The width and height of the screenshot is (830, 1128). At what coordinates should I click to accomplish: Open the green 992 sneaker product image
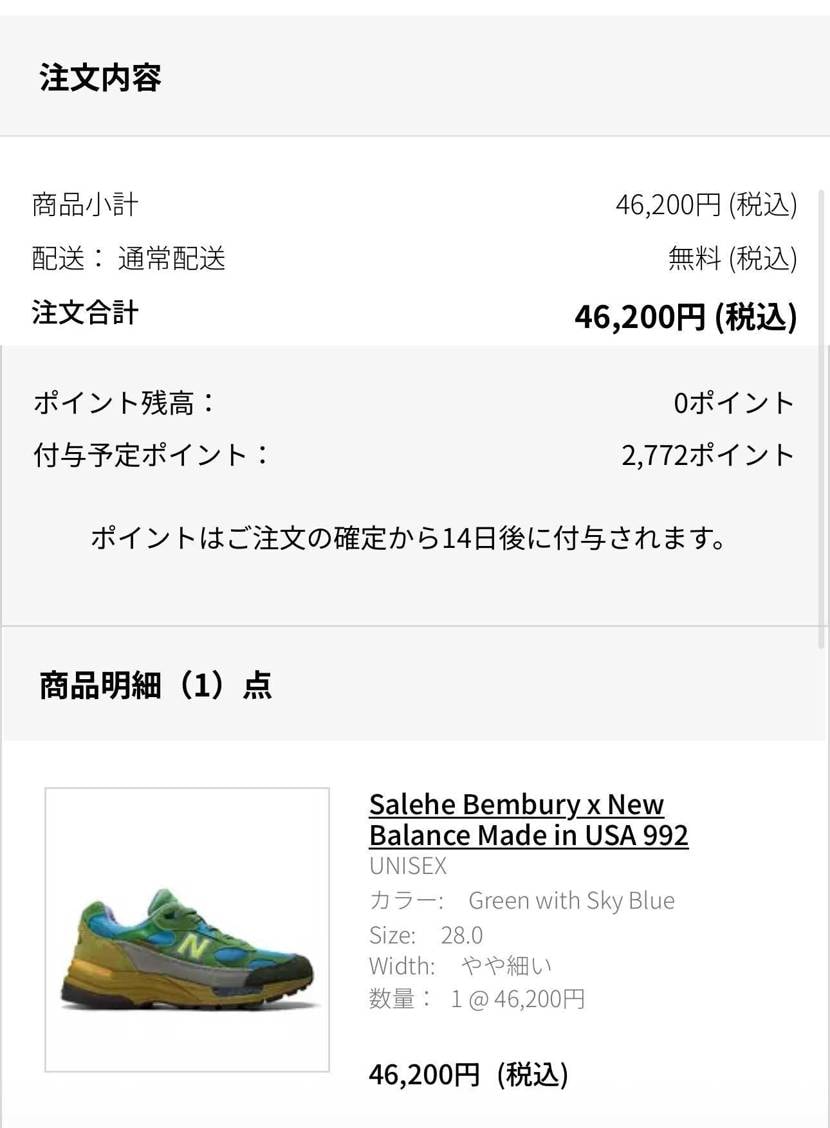187,929
